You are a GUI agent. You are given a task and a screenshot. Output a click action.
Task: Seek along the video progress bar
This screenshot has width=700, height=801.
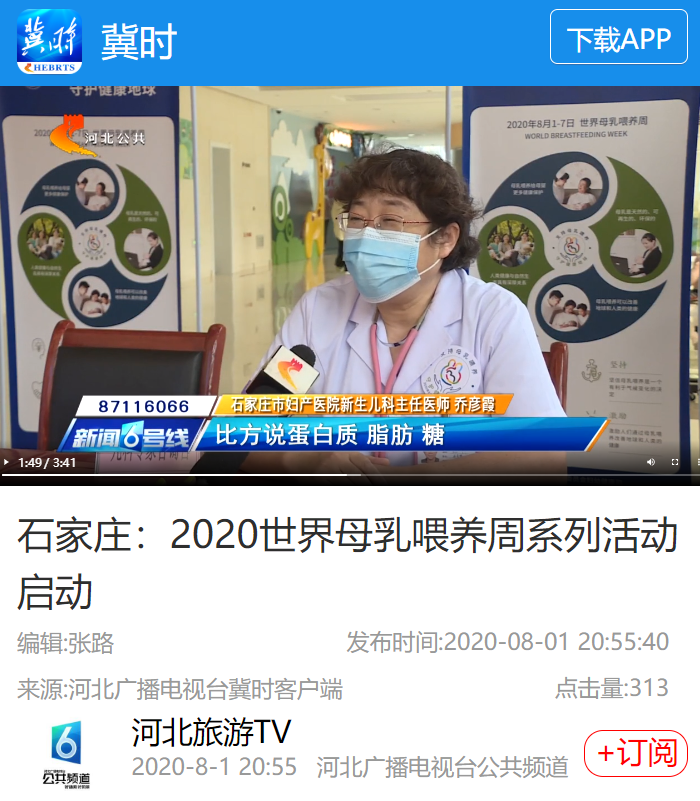350,474
